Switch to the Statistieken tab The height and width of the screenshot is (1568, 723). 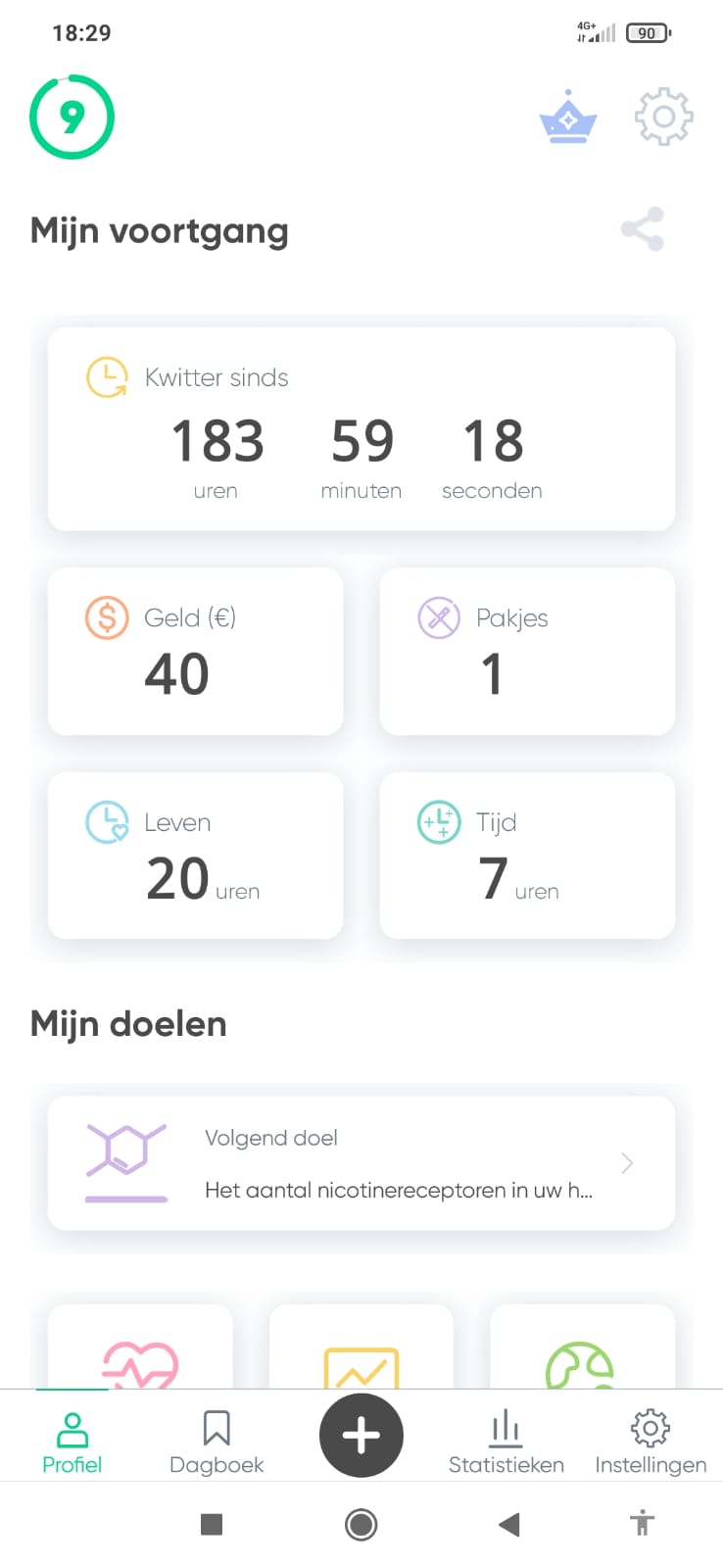click(x=506, y=1441)
